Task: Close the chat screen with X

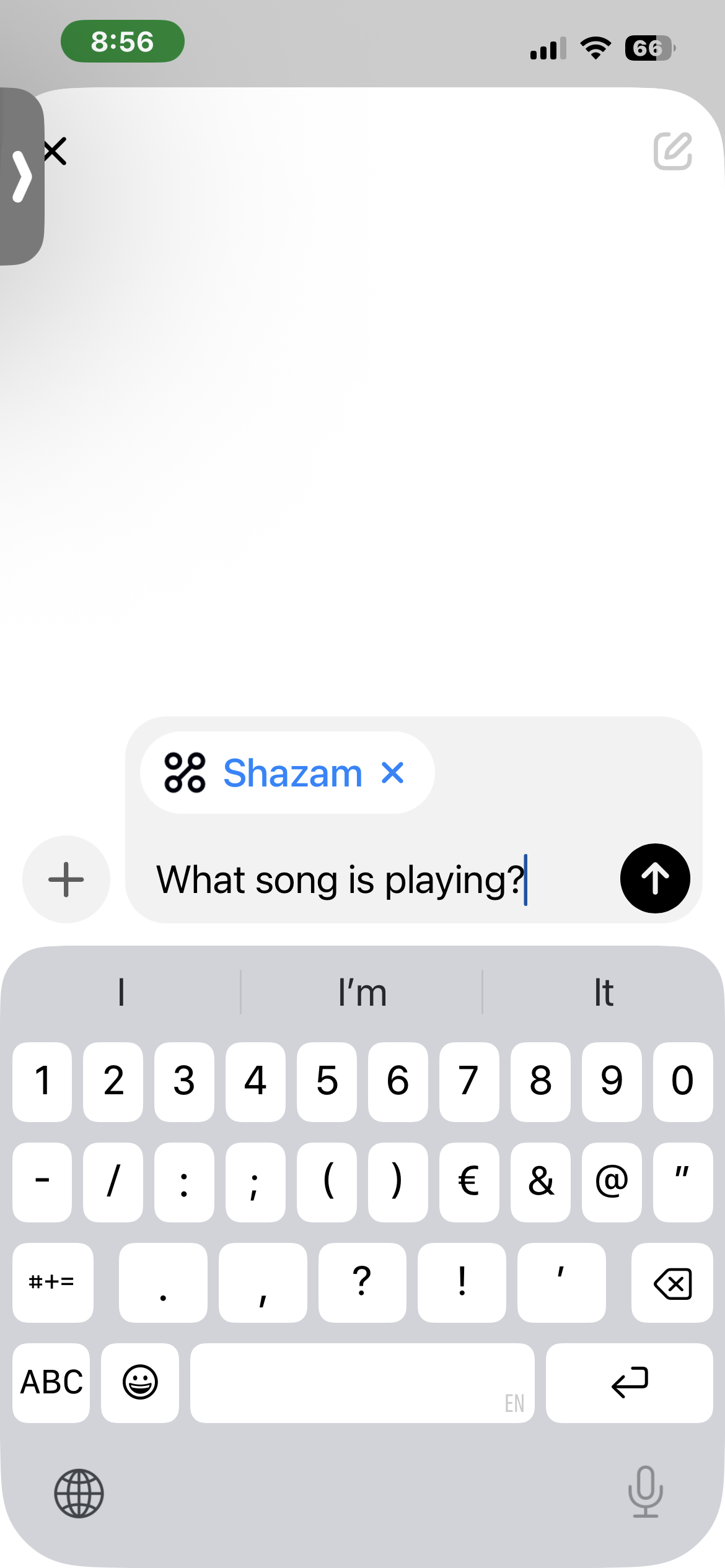Action: point(55,152)
